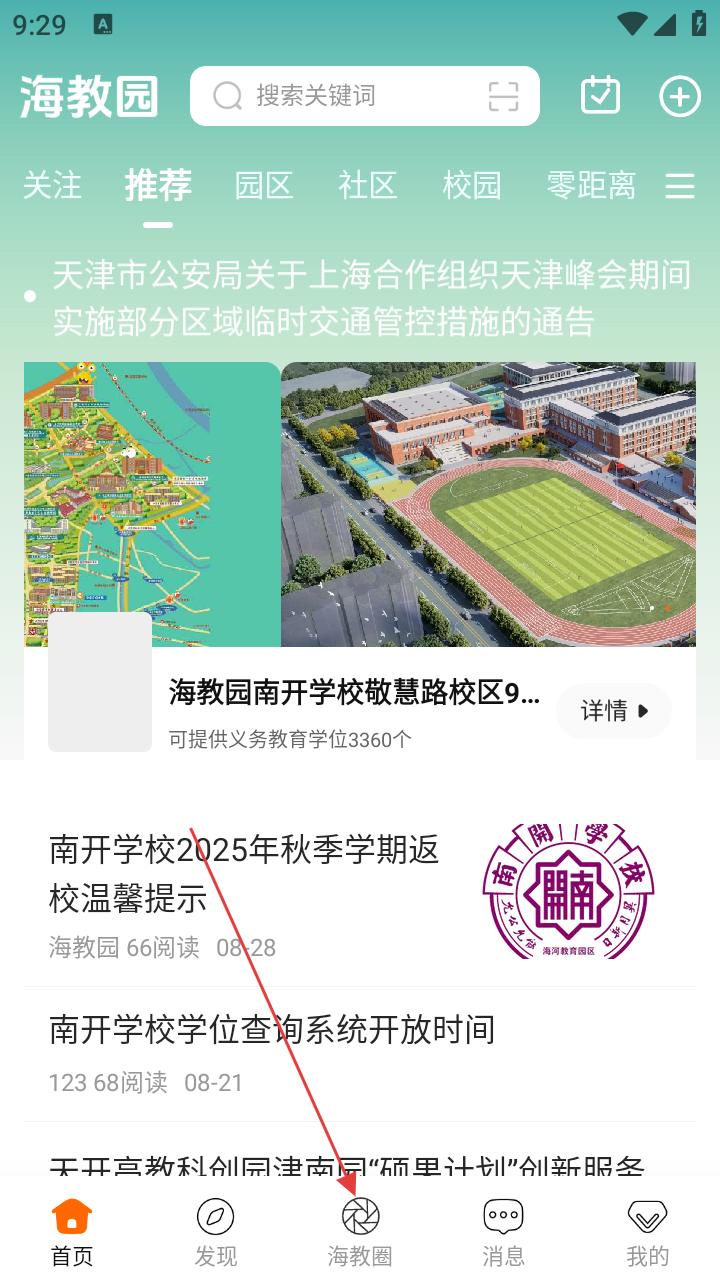
Task: Open the 我的 profile tab
Action: pos(647,1232)
